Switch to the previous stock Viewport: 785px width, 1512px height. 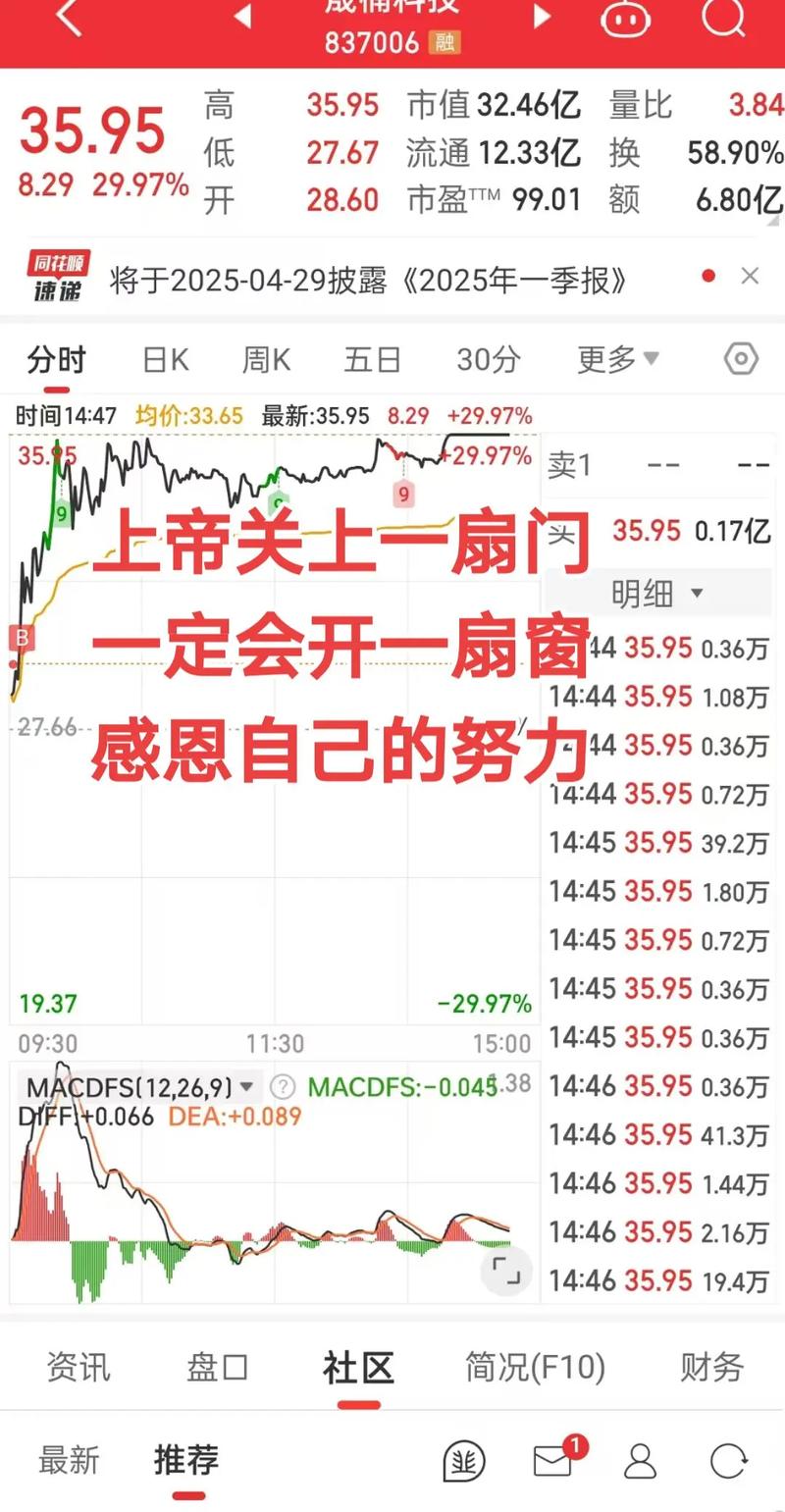pos(243,16)
